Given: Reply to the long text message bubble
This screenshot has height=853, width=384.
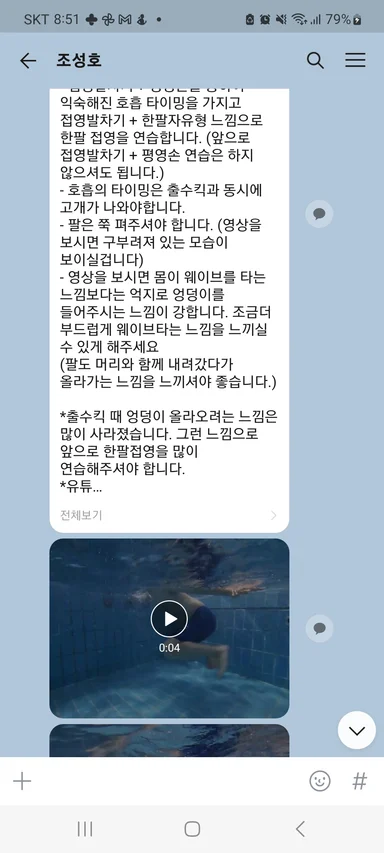Looking at the screenshot, I should click(x=319, y=214).
